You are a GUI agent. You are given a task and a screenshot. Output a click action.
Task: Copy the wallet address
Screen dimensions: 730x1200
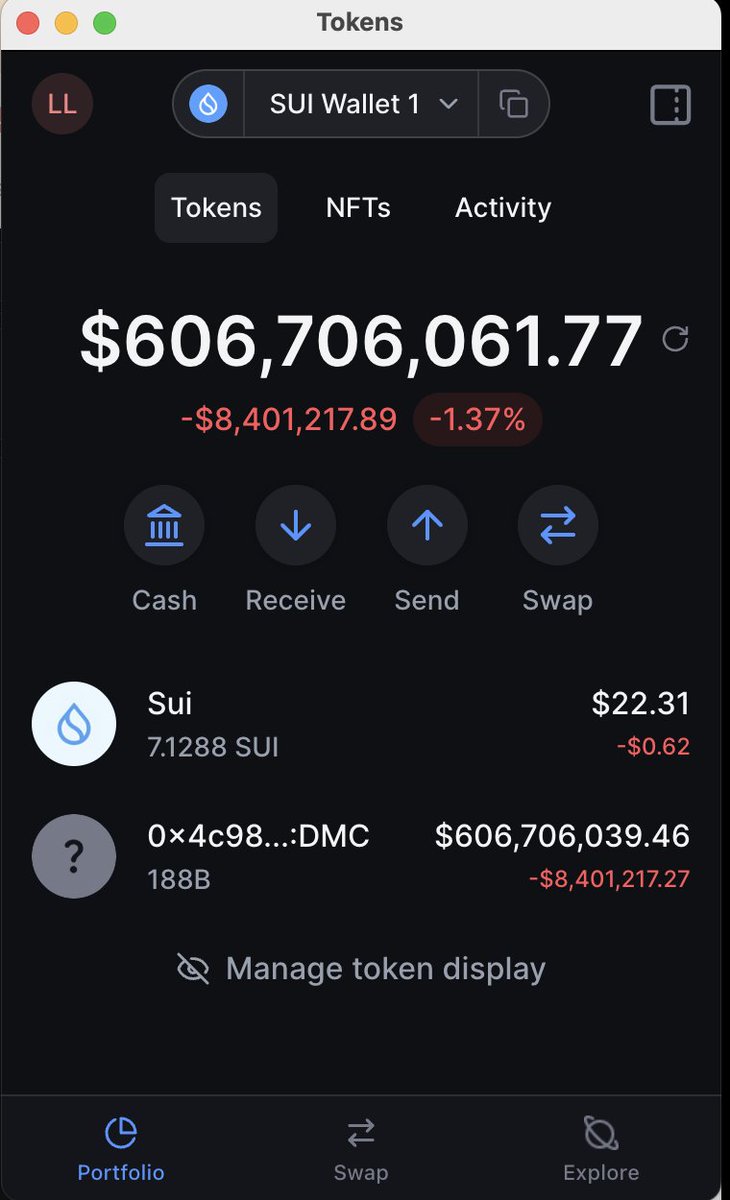514,103
